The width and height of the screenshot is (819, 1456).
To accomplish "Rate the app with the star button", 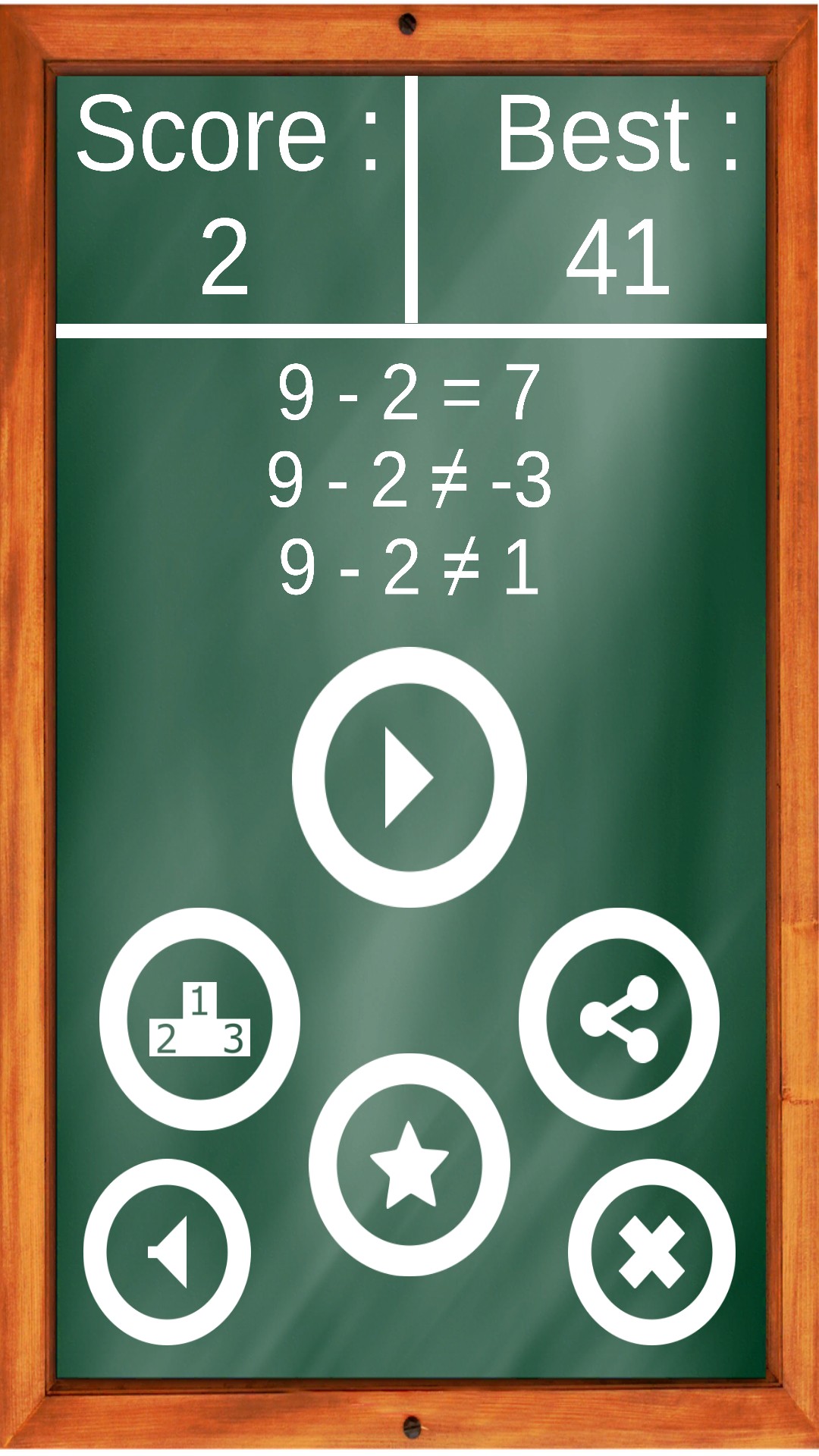I will (409, 1165).
